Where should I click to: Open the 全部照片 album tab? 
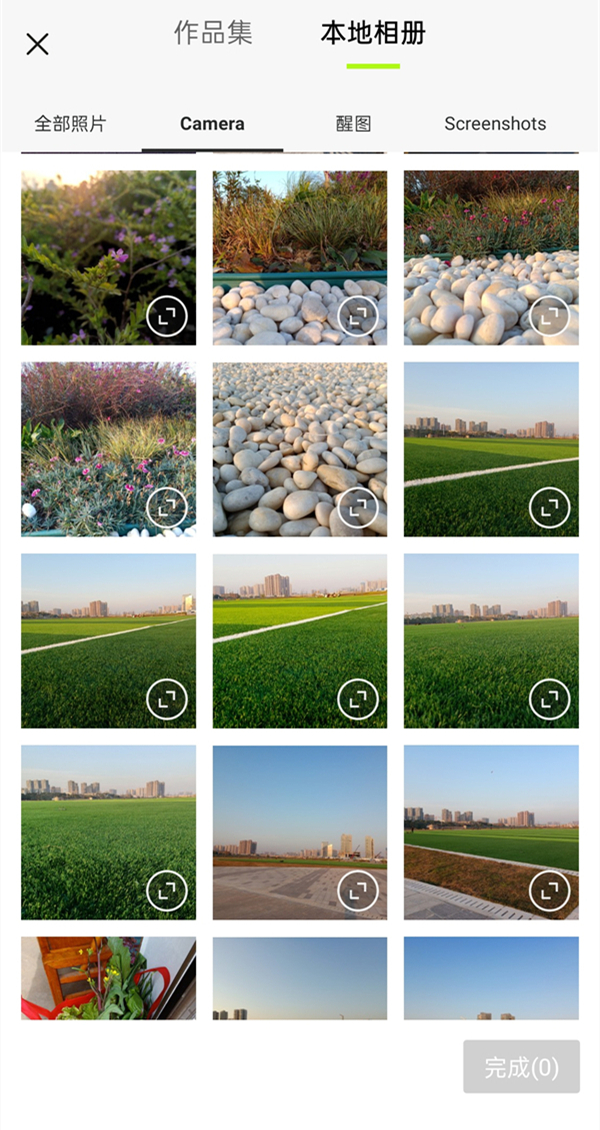(70, 124)
